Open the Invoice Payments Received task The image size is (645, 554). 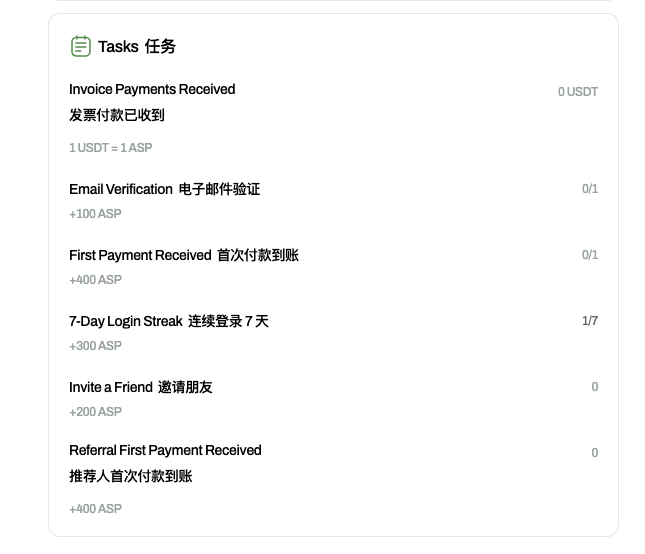point(152,90)
